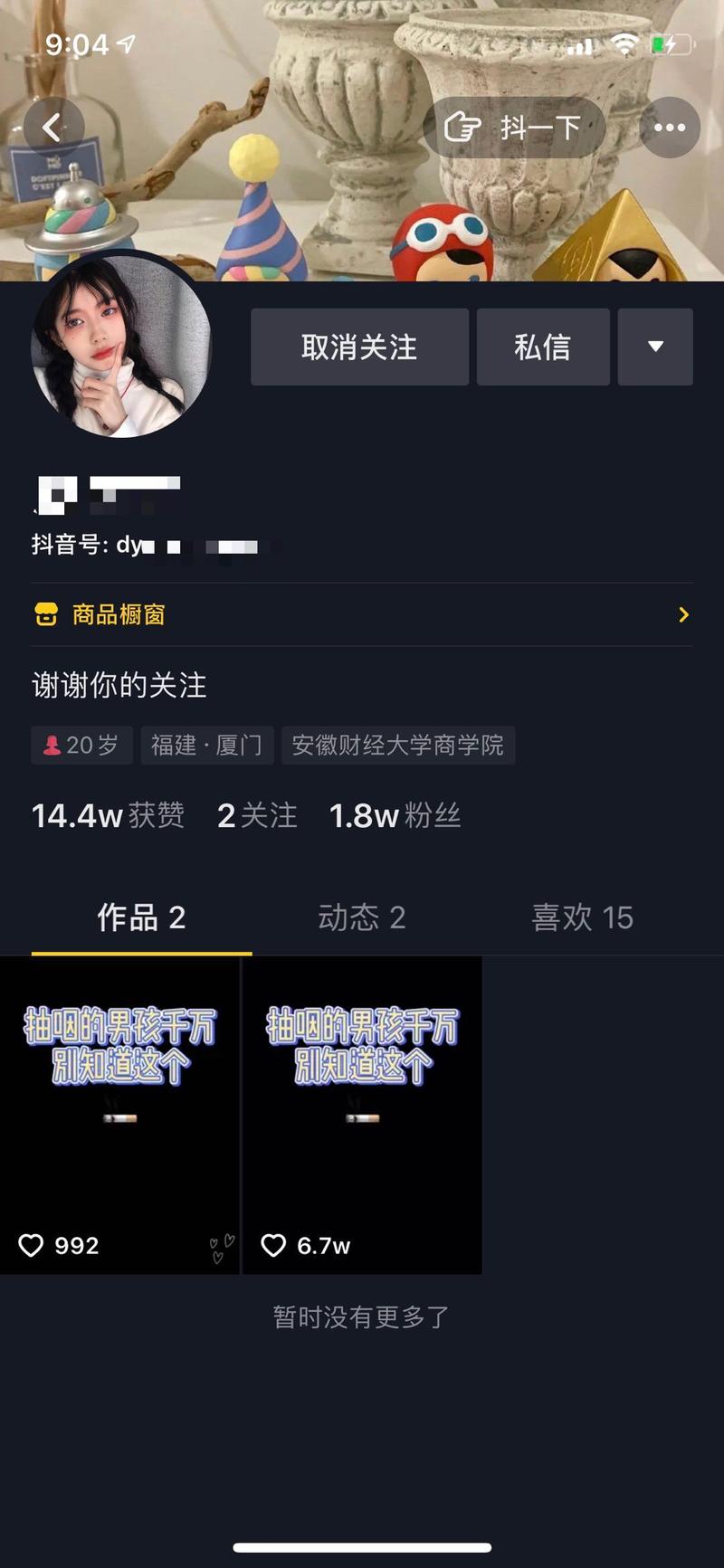Tap the 2 关注 following count
The height and width of the screenshot is (1568, 724).
[257, 815]
